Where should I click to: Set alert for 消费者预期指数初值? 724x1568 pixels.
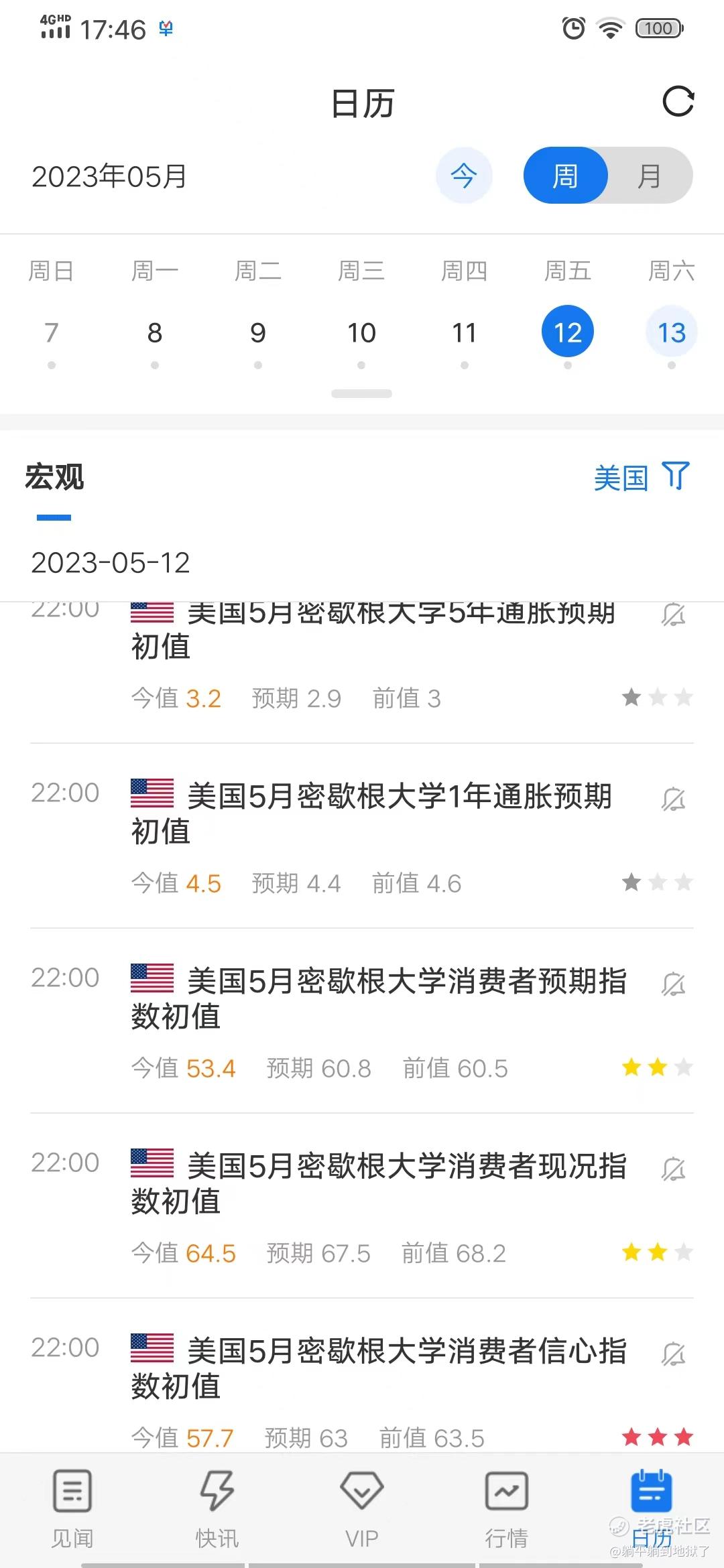coord(674,984)
